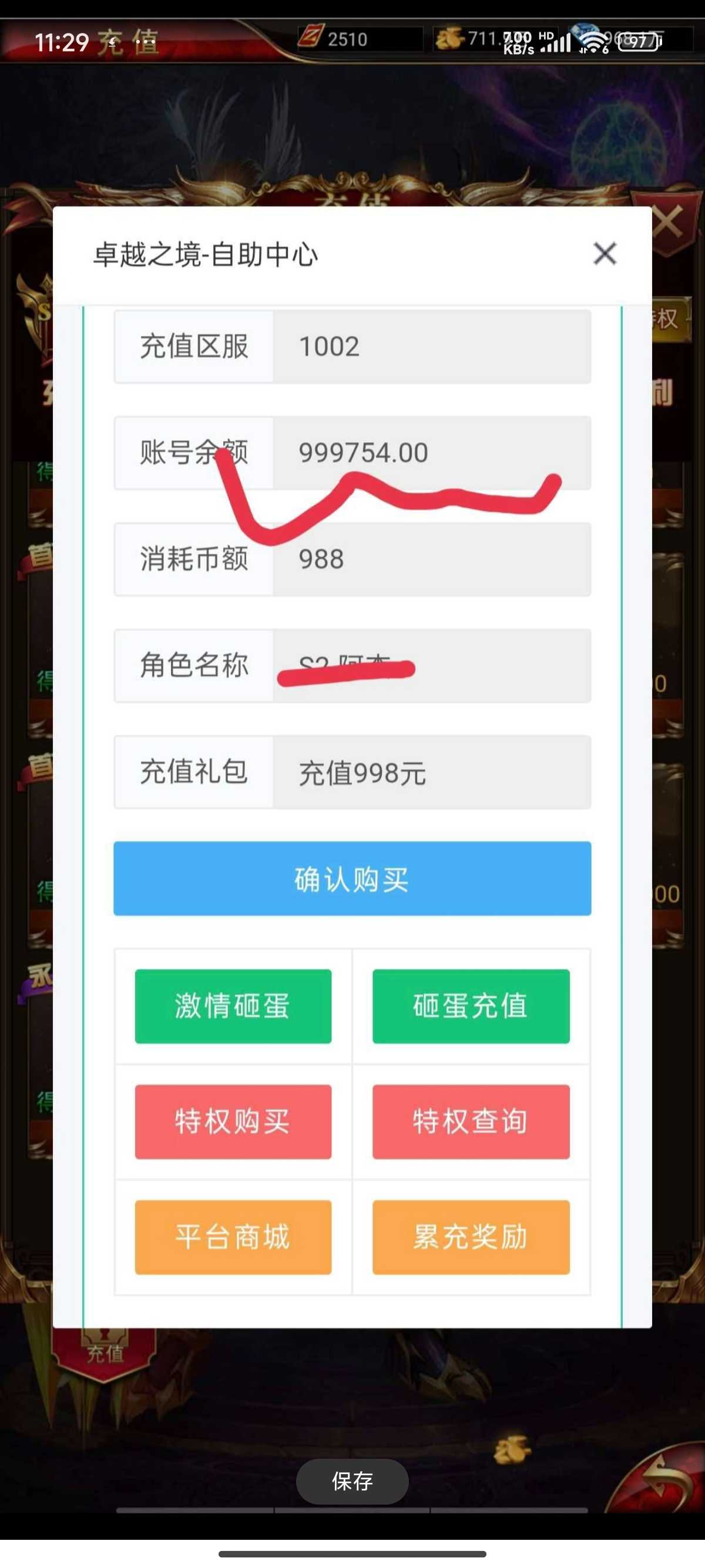Save the image with the 保存 button
This screenshot has width=705, height=1568.
coord(352,1481)
